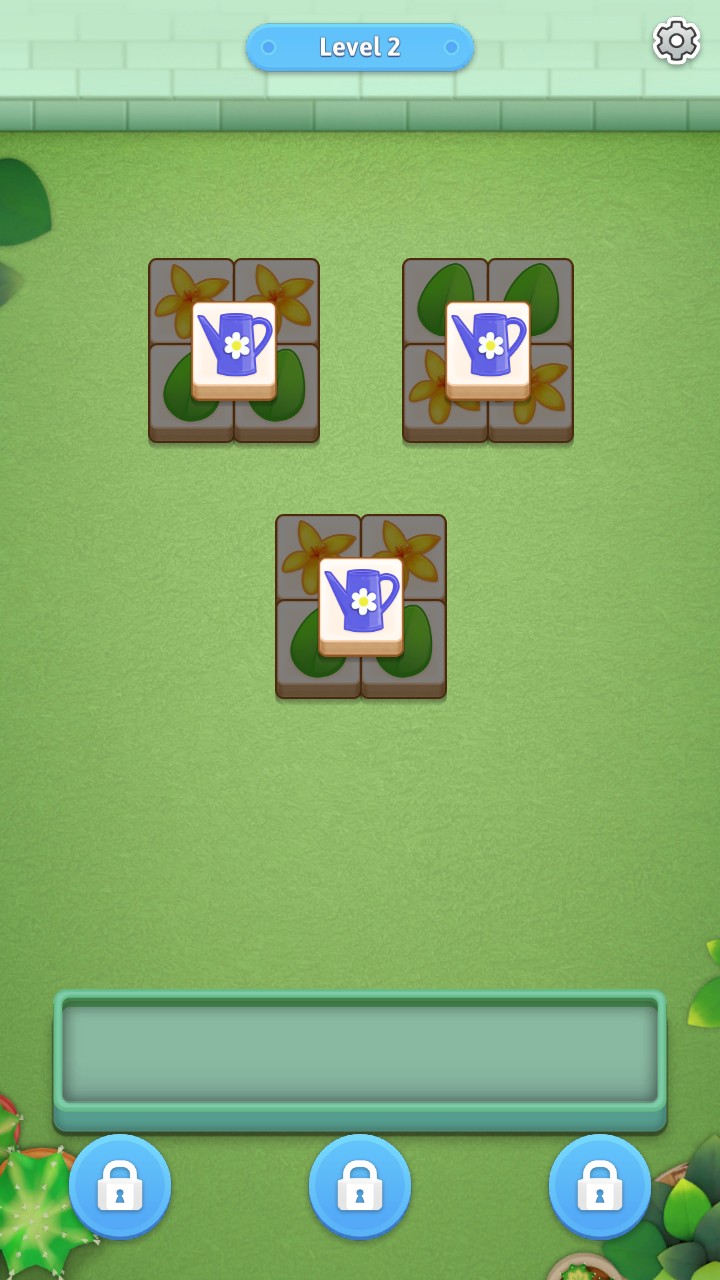
Task: Select the watering can tile in the lowest stack
Action: click(361, 604)
